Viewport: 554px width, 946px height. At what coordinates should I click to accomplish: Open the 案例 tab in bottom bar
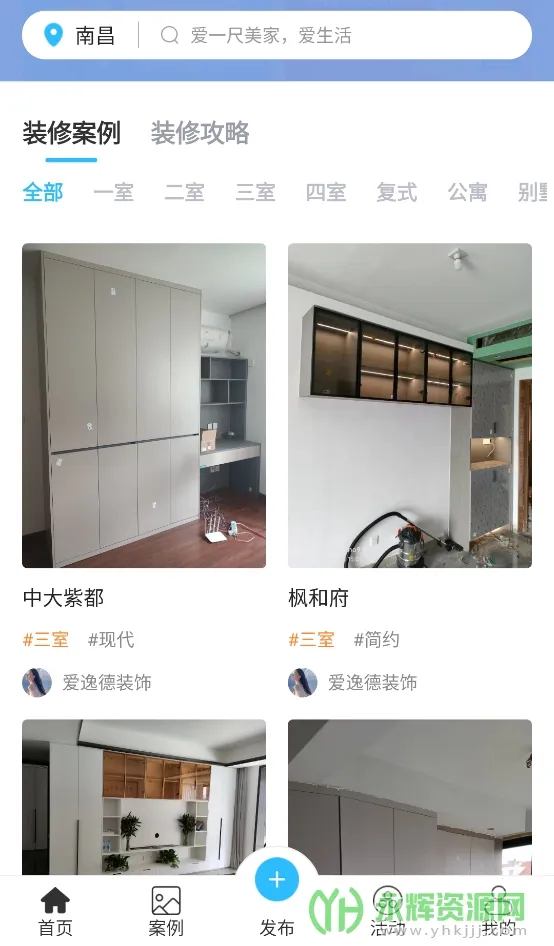click(166, 912)
